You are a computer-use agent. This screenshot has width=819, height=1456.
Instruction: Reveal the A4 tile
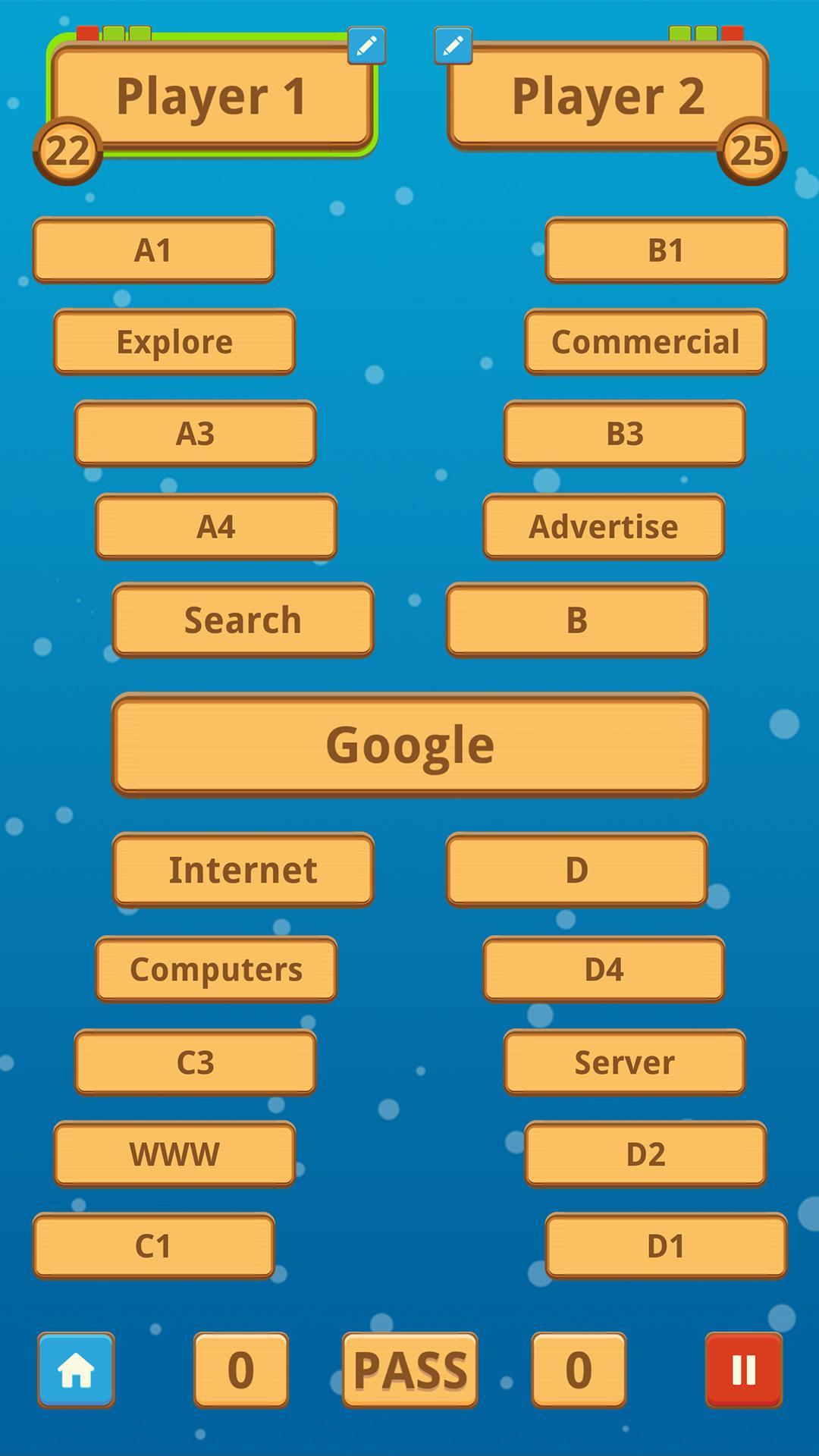click(216, 526)
